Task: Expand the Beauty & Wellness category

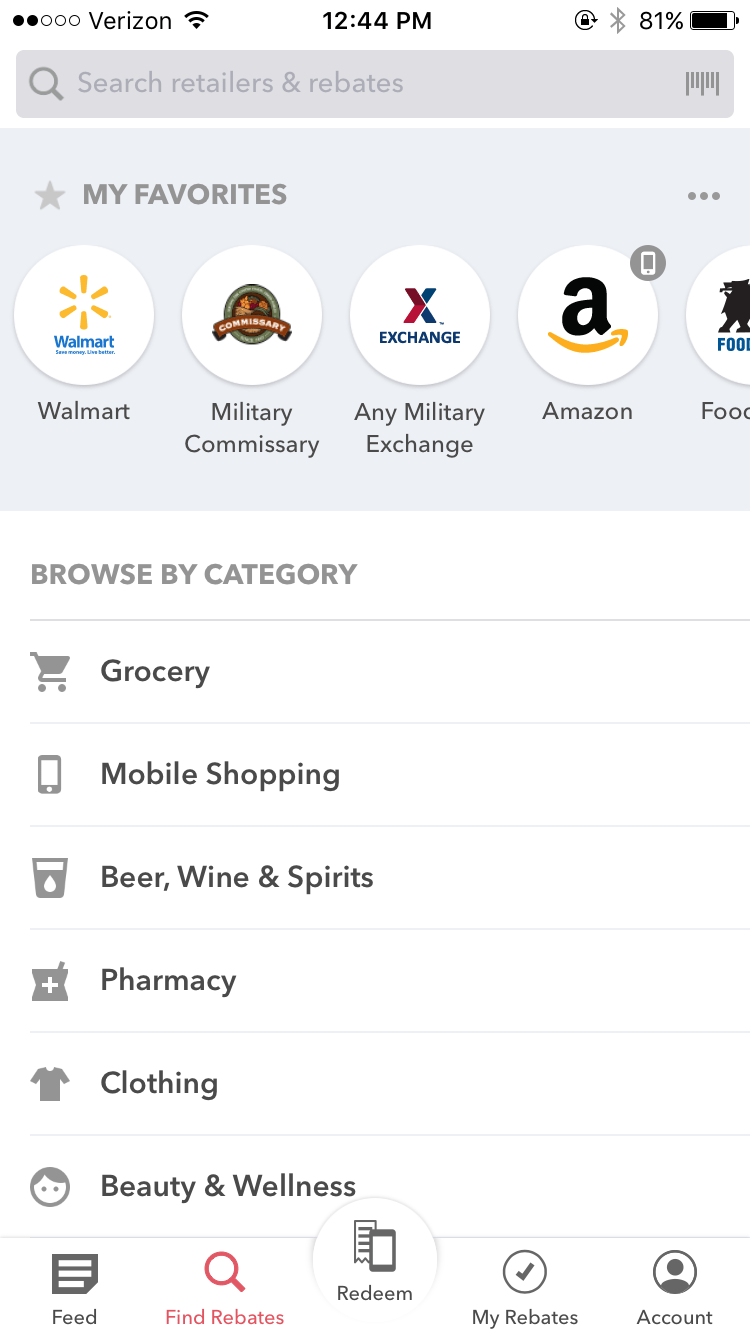Action: tap(375, 1186)
